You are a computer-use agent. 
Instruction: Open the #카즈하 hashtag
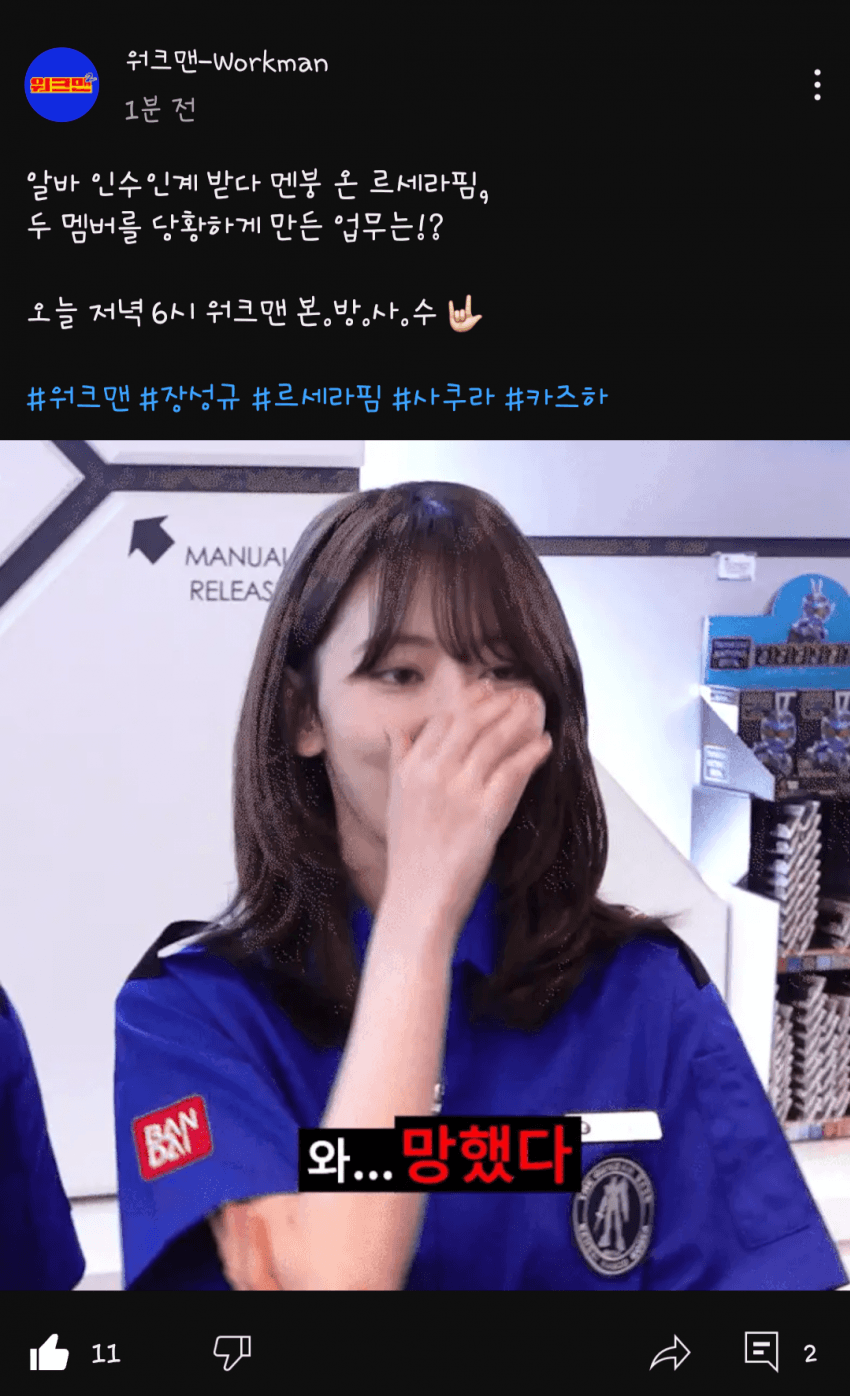pos(556,398)
